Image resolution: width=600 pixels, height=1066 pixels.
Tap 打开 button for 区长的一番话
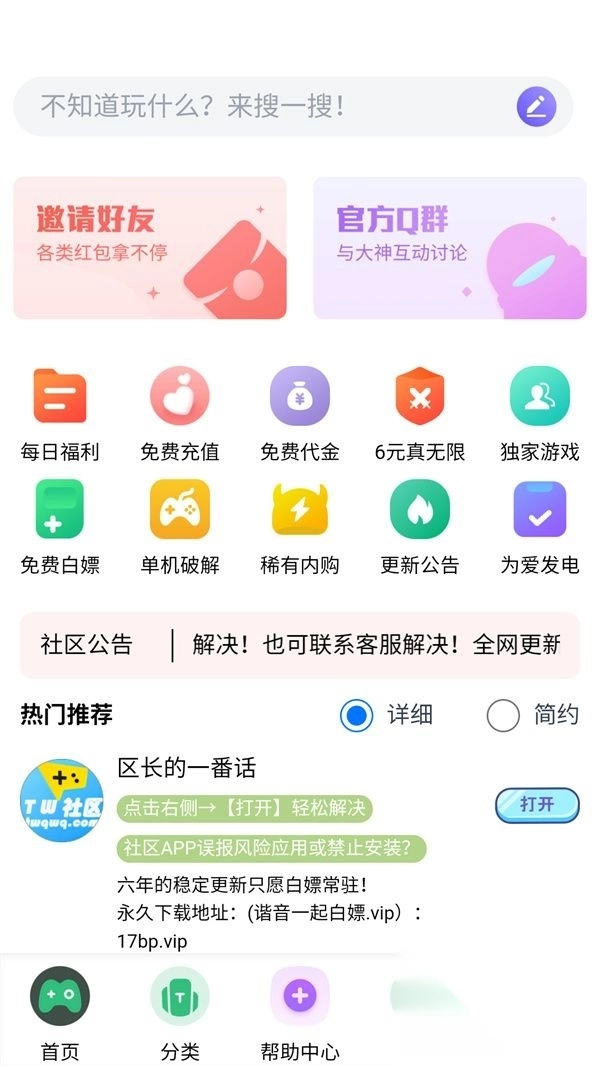click(x=537, y=804)
